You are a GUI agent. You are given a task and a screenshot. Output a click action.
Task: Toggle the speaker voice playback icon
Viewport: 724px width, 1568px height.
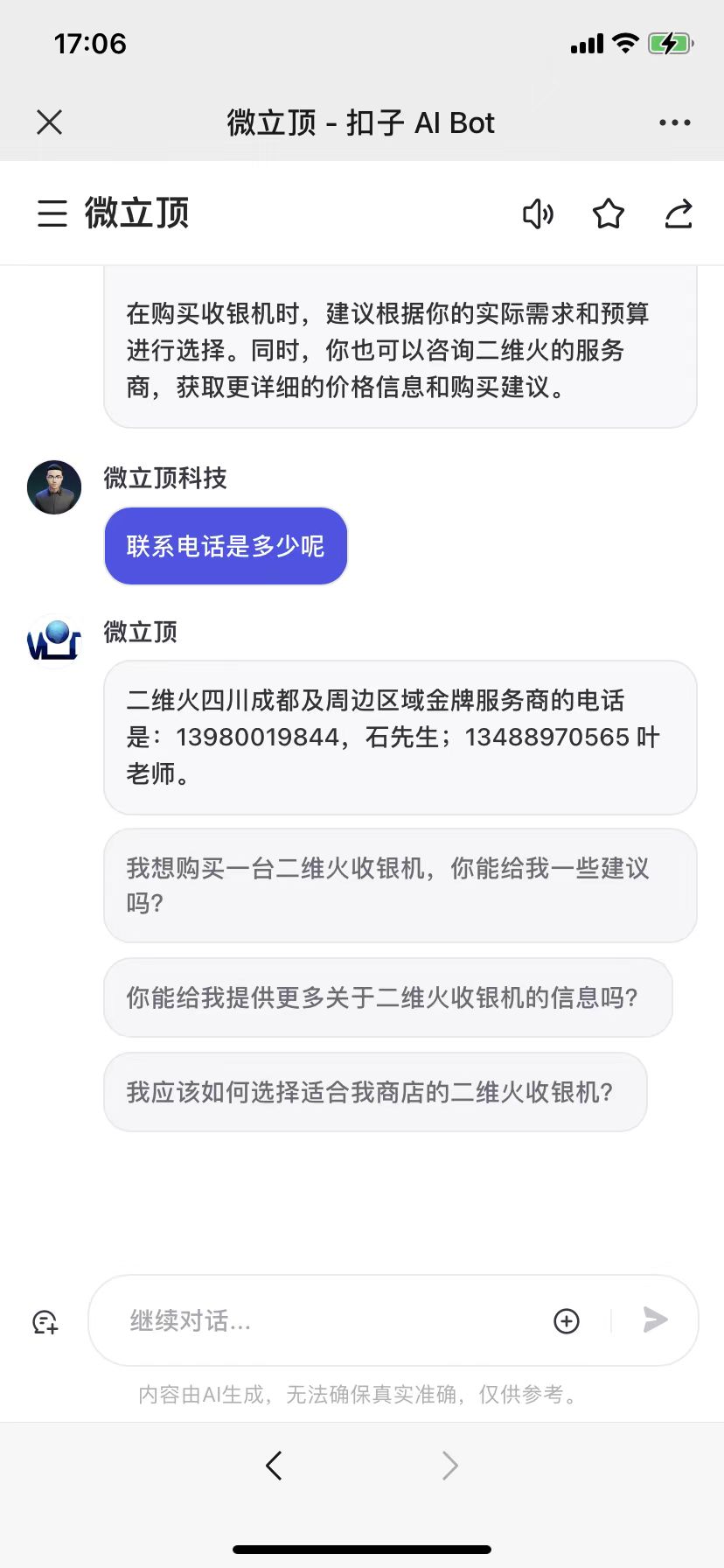click(538, 213)
